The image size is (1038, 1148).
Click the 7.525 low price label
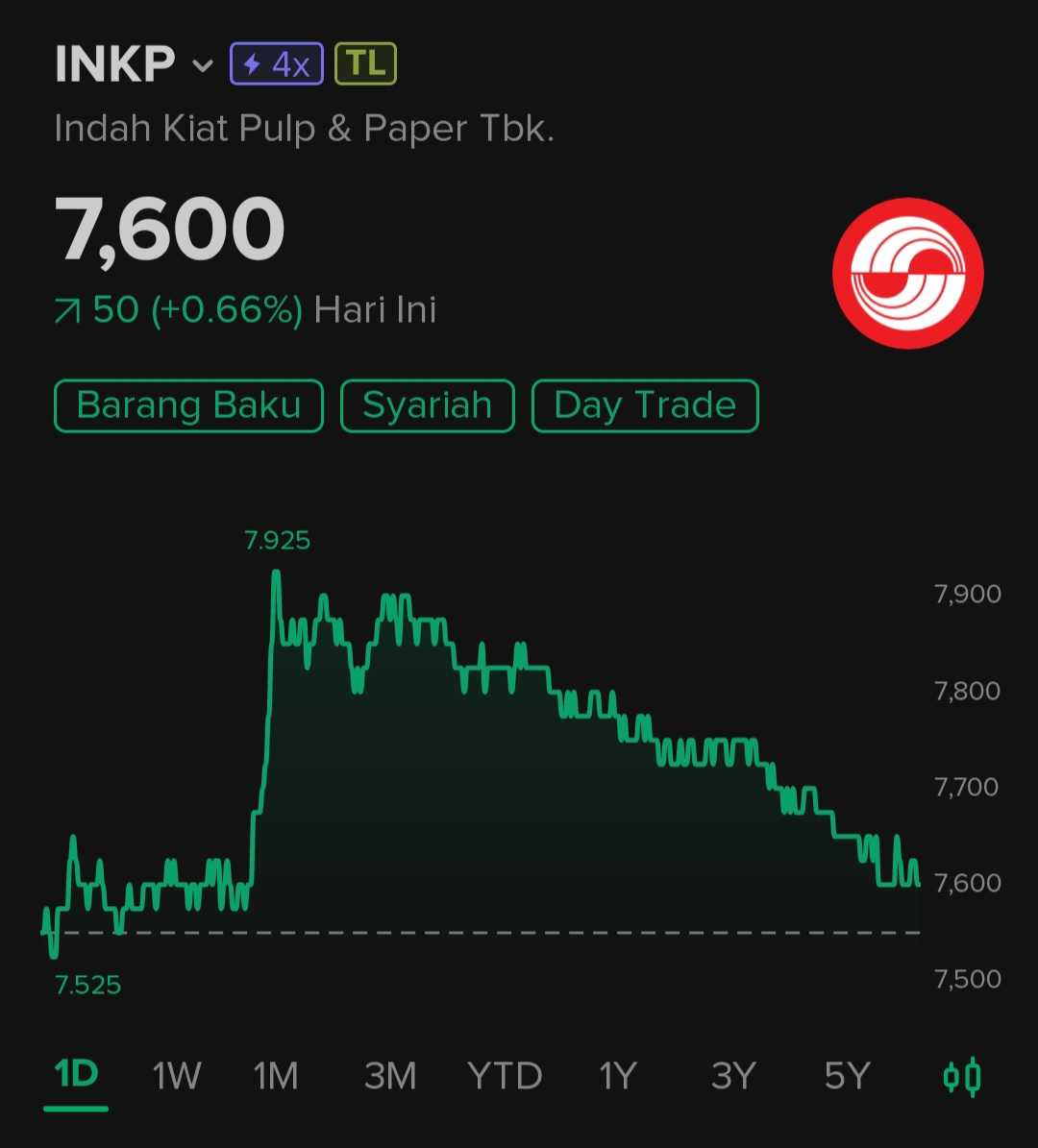(x=87, y=984)
